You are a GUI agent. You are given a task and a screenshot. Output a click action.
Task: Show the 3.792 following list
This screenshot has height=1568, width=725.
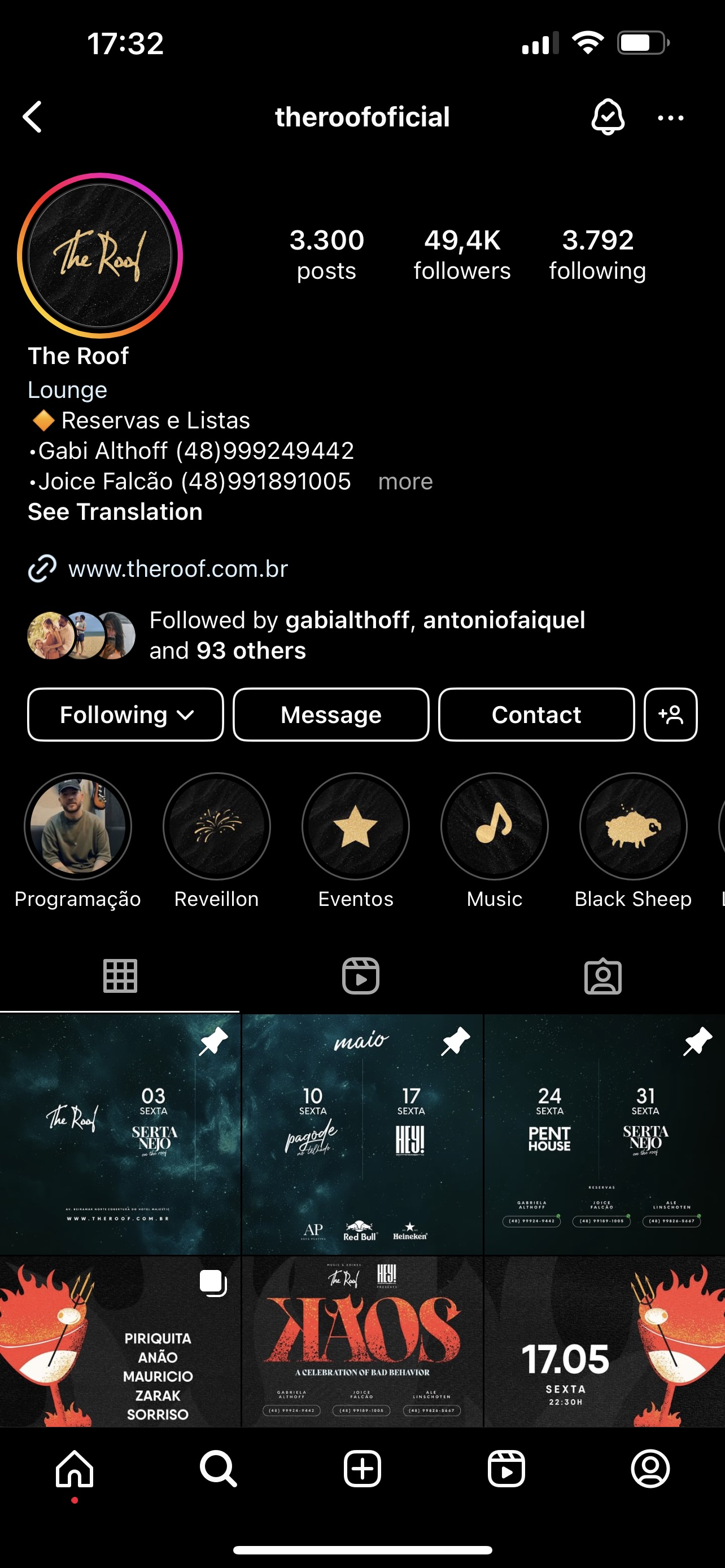(x=597, y=255)
